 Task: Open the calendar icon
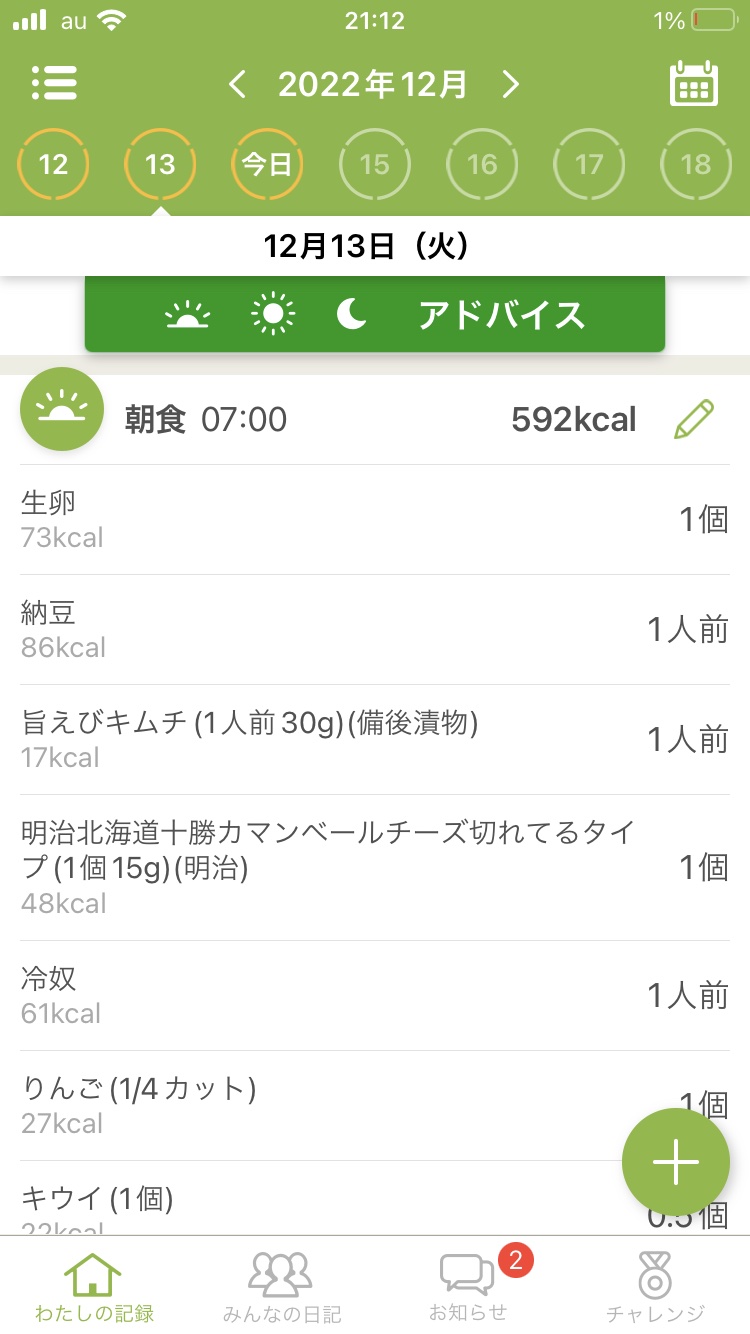pyautogui.click(x=694, y=84)
